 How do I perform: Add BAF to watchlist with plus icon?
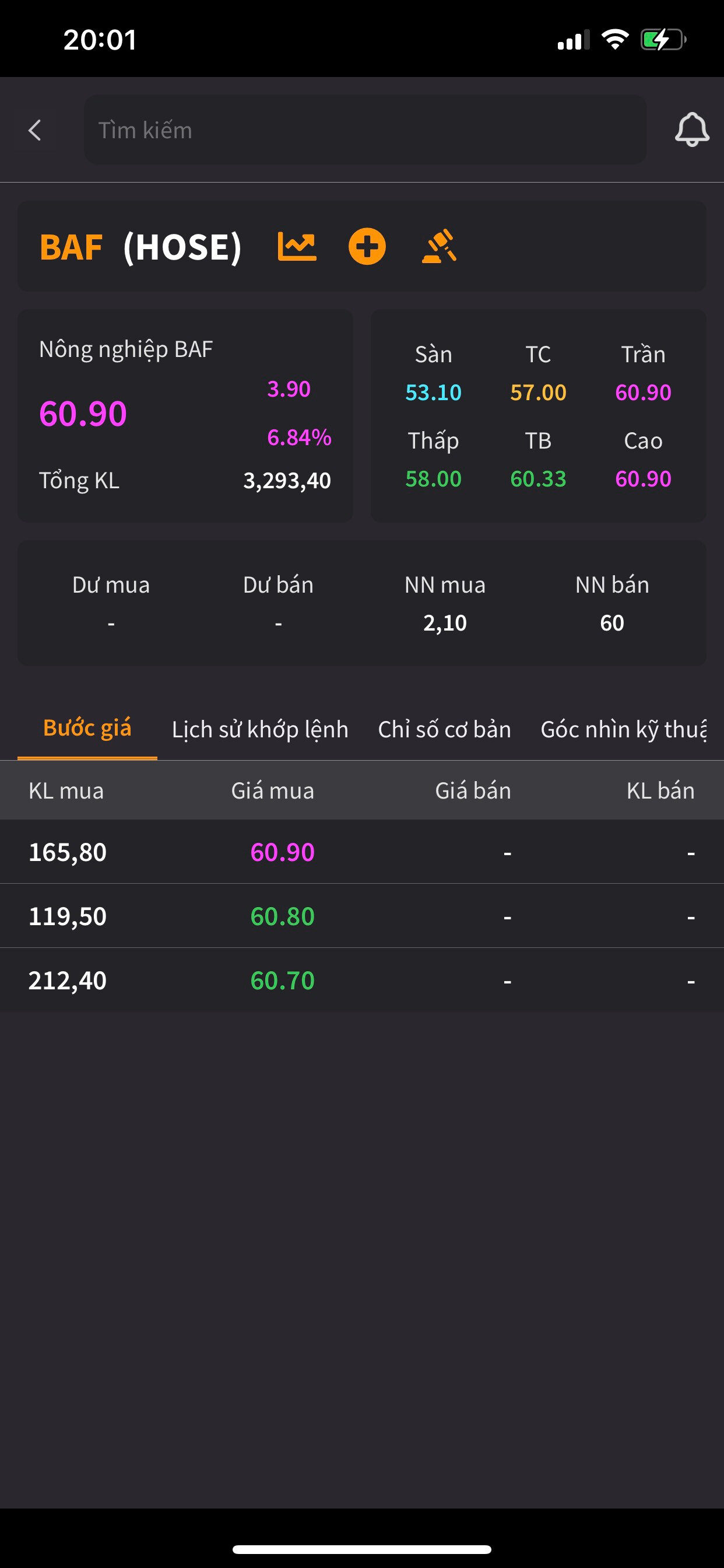tap(367, 247)
